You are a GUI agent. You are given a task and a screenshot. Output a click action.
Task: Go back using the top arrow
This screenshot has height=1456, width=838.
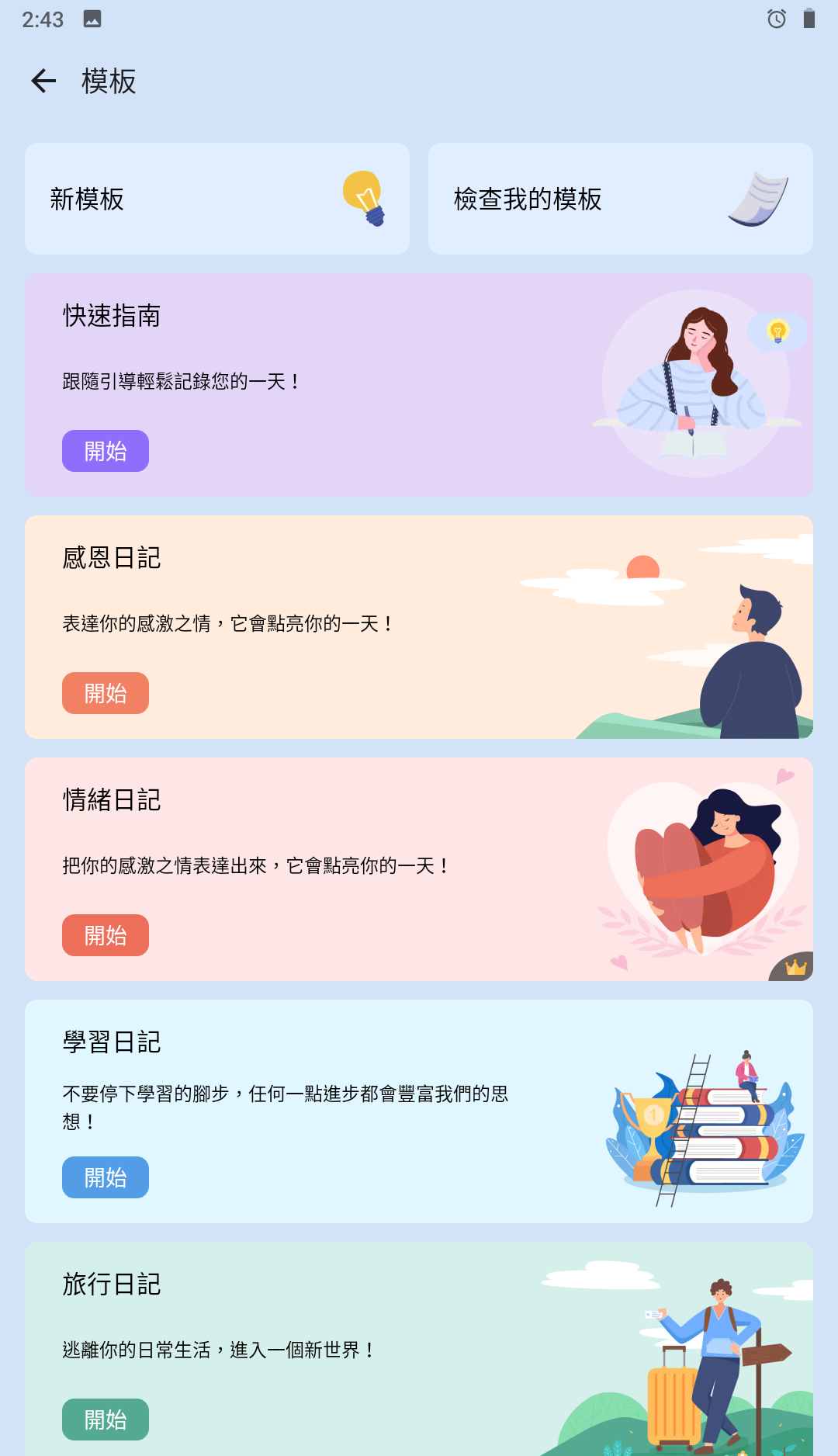(43, 81)
